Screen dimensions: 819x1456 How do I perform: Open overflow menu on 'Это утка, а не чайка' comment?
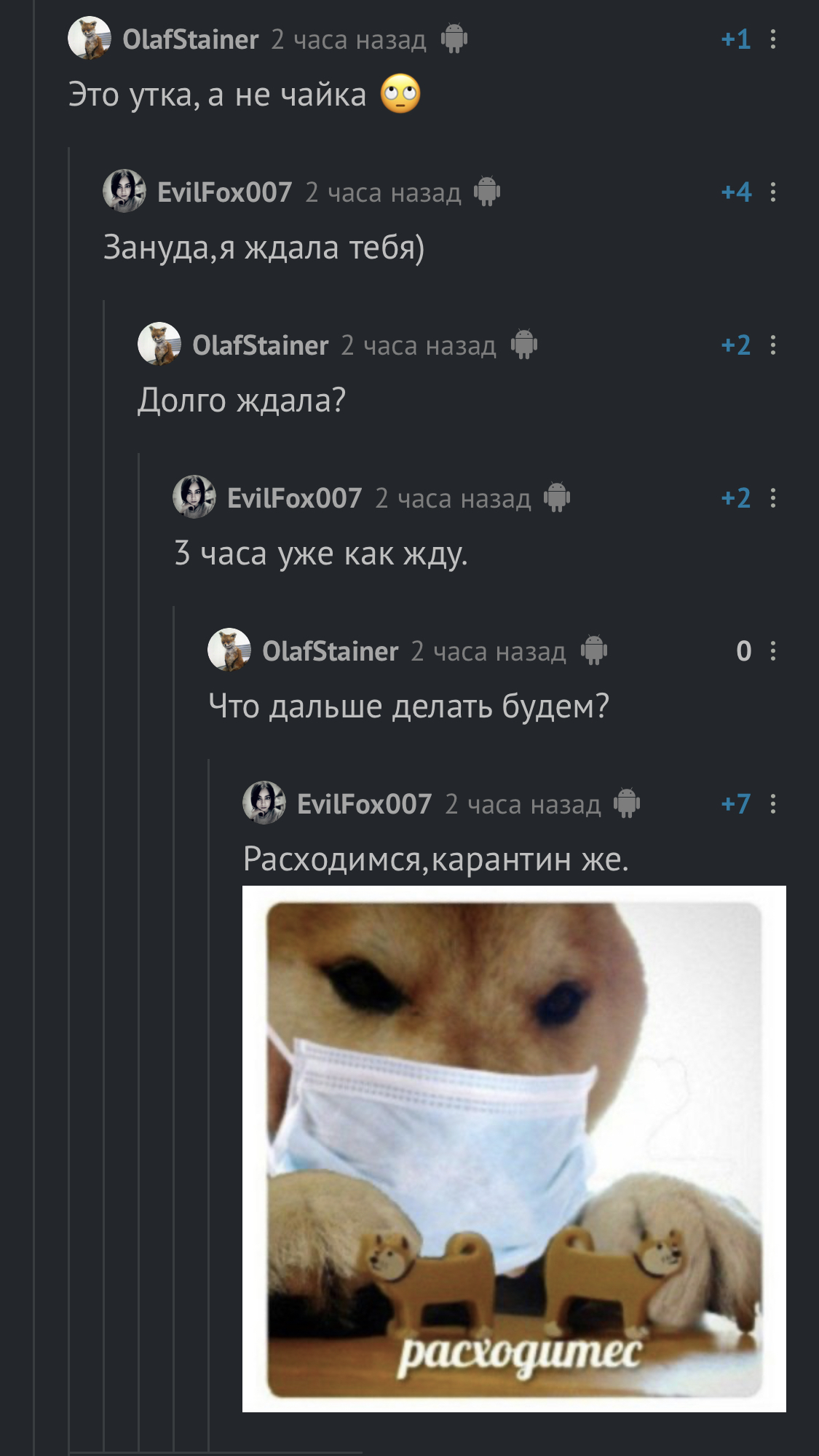tap(772, 39)
